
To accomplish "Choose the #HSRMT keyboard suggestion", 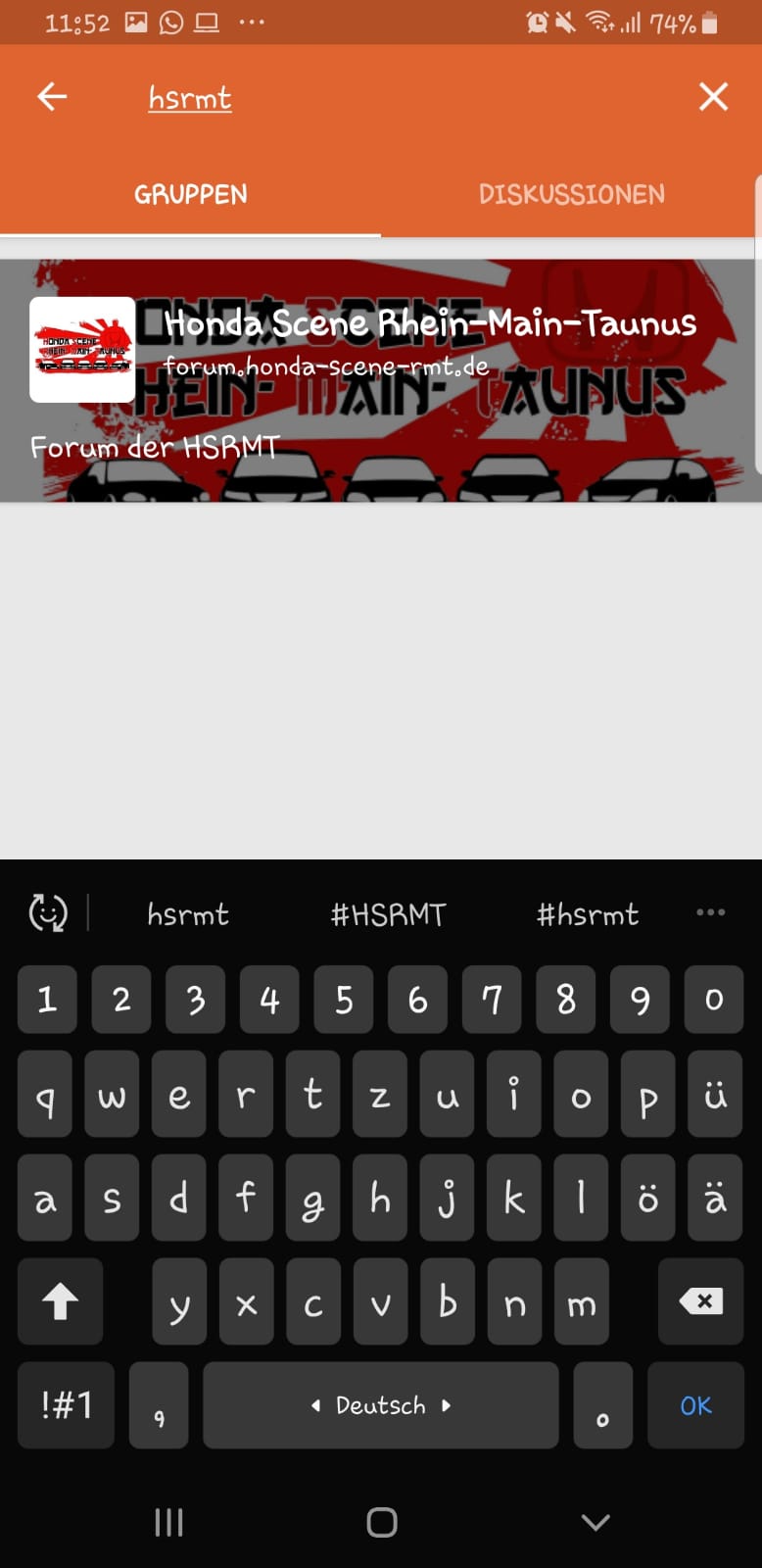I will [x=388, y=914].
